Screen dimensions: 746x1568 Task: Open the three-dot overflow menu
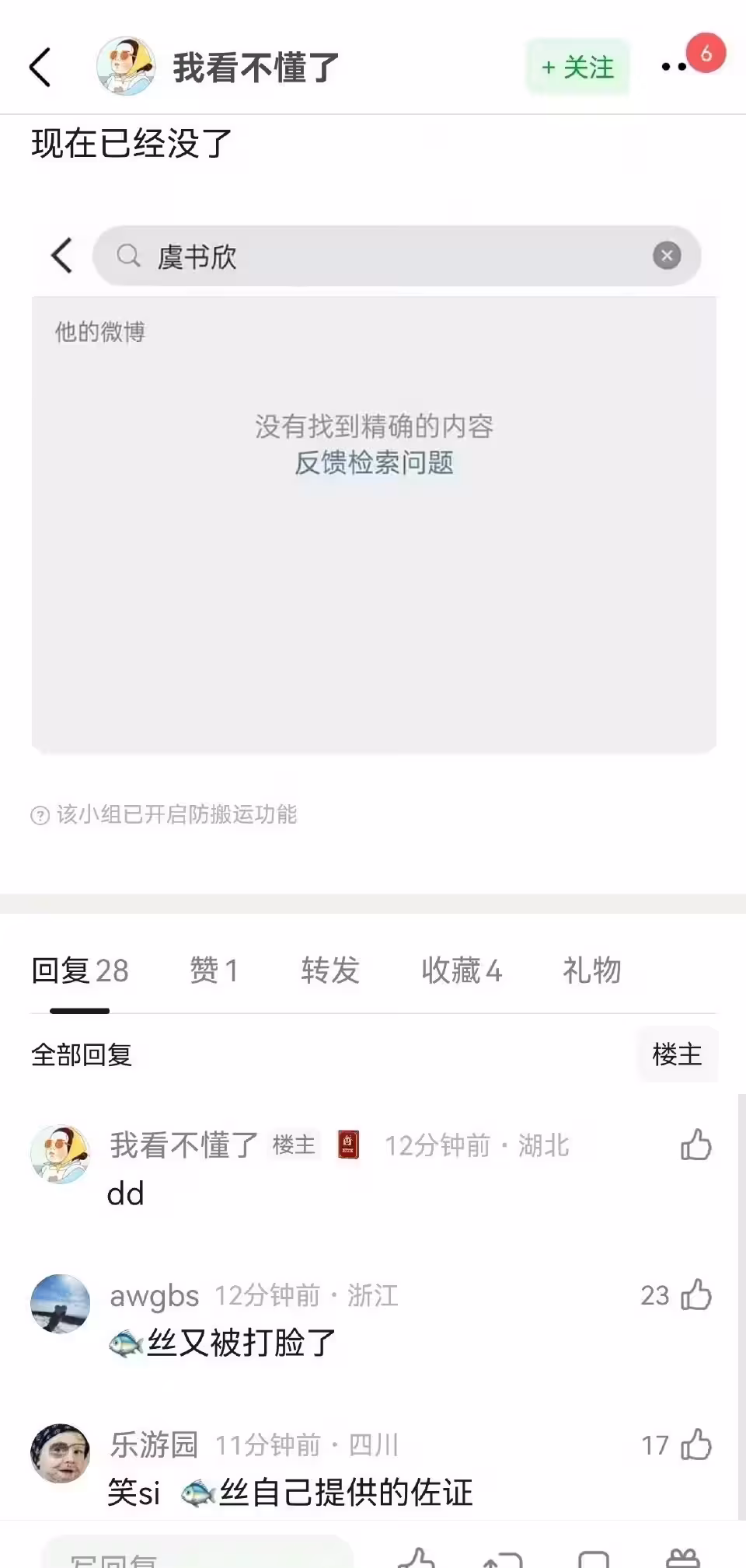pos(674,67)
